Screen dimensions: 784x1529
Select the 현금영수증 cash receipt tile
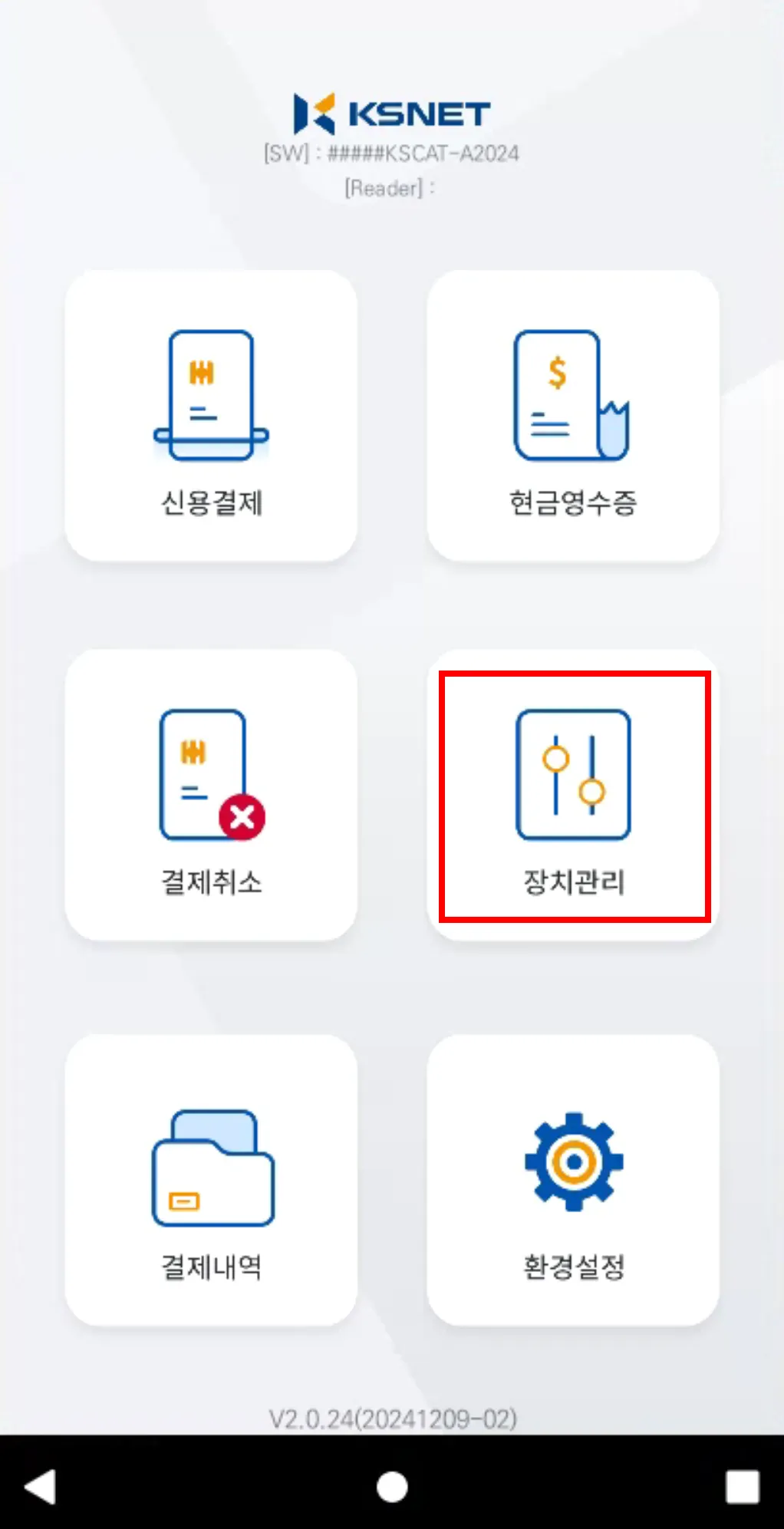coord(573,416)
